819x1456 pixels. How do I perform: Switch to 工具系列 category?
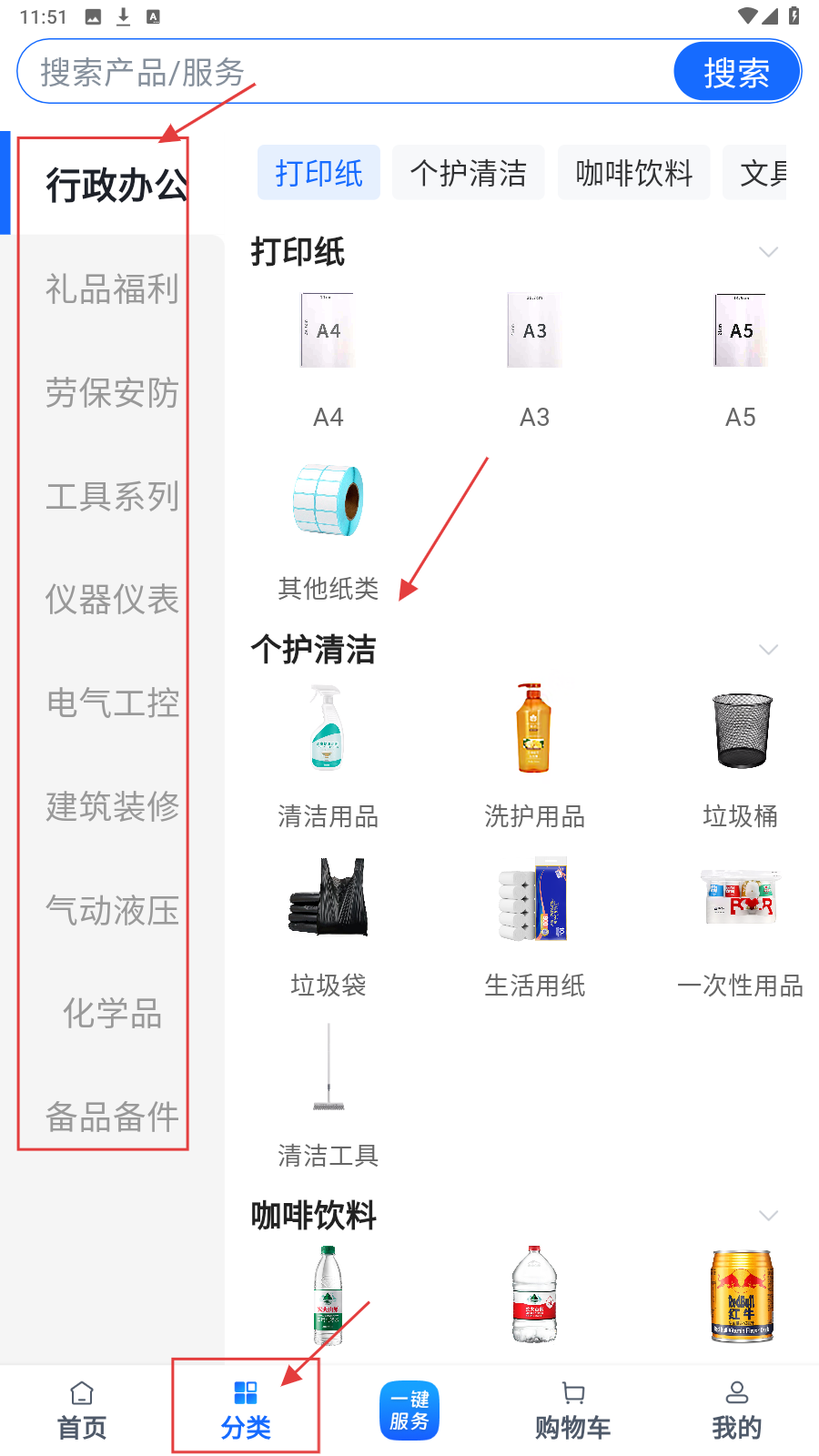tap(112, 496)
